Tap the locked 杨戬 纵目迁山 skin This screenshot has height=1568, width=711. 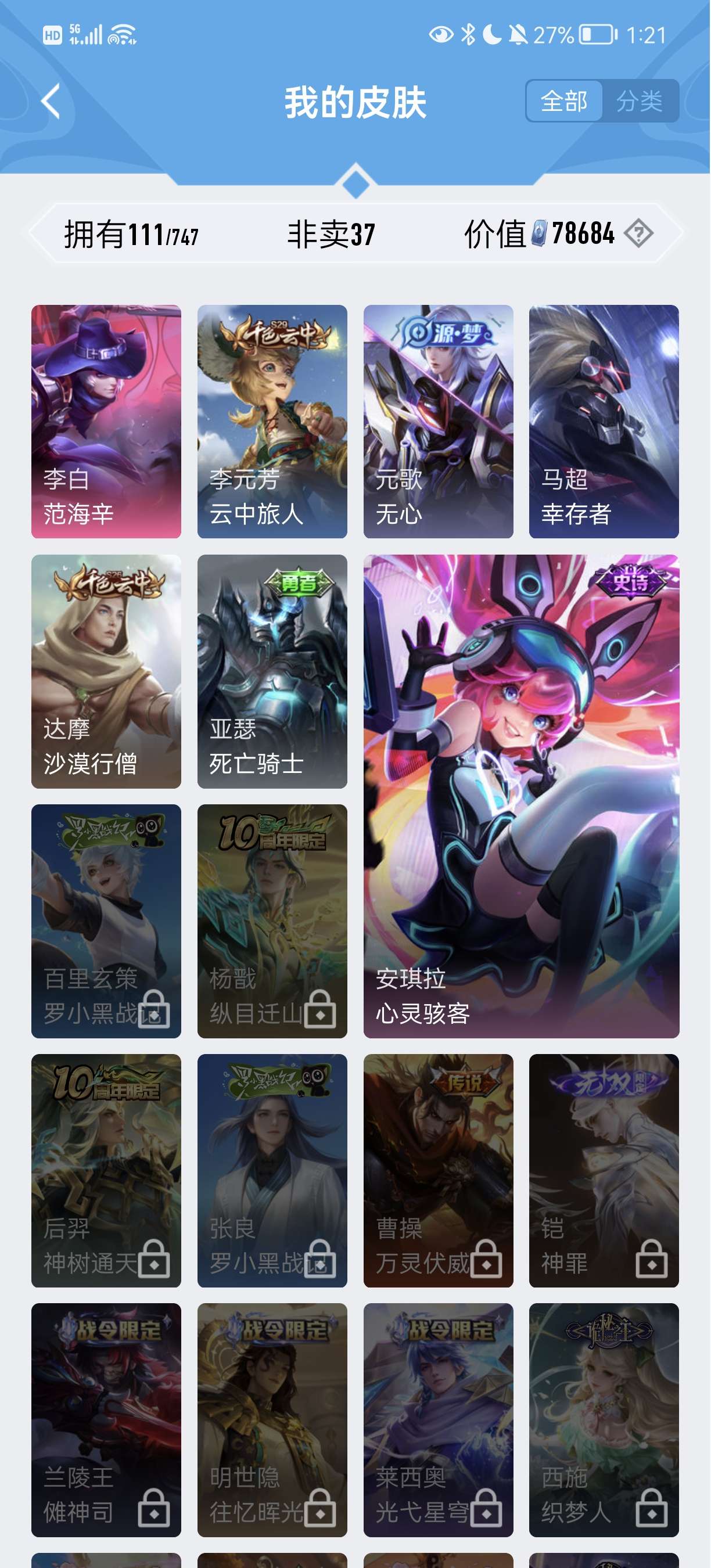pos(272,921)
